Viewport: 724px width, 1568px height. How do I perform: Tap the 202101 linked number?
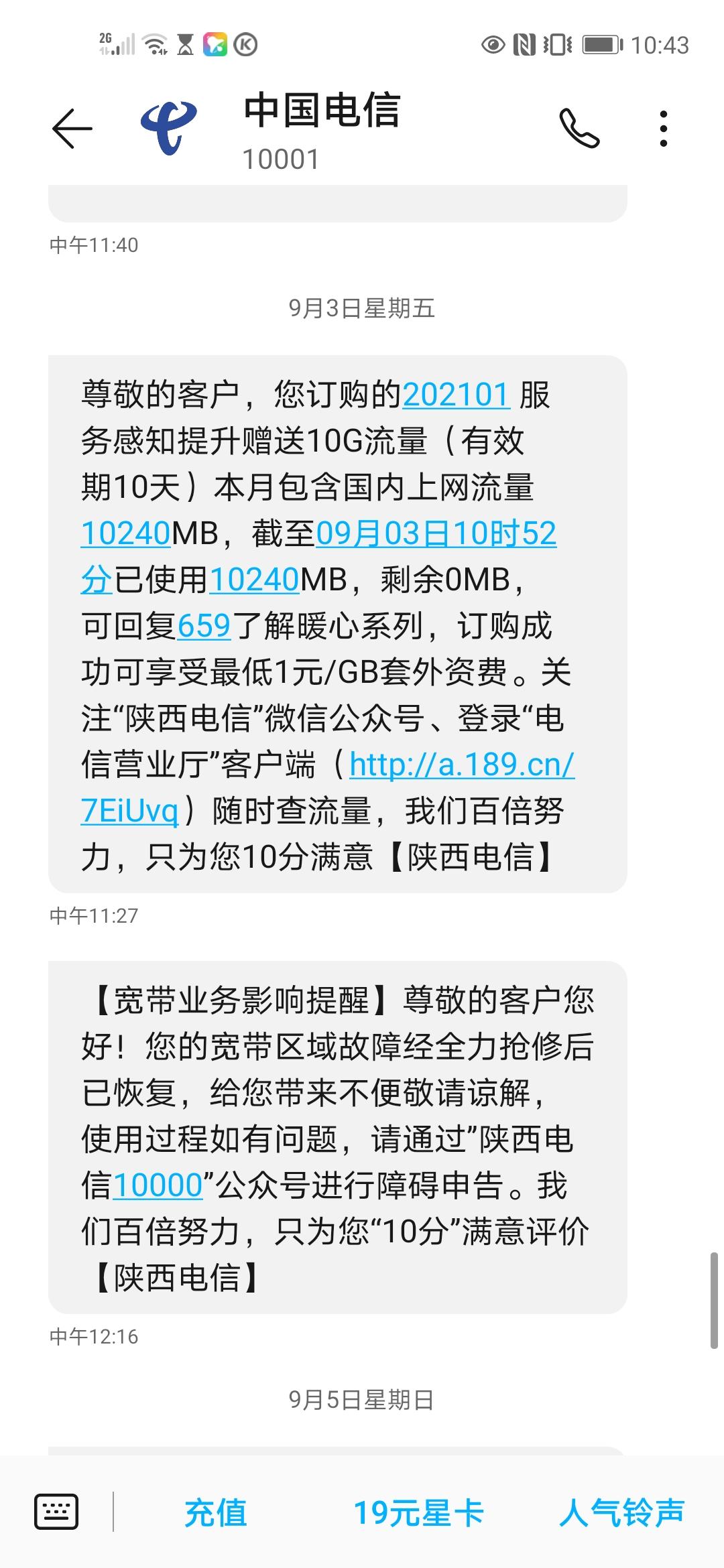click(456, 395)
